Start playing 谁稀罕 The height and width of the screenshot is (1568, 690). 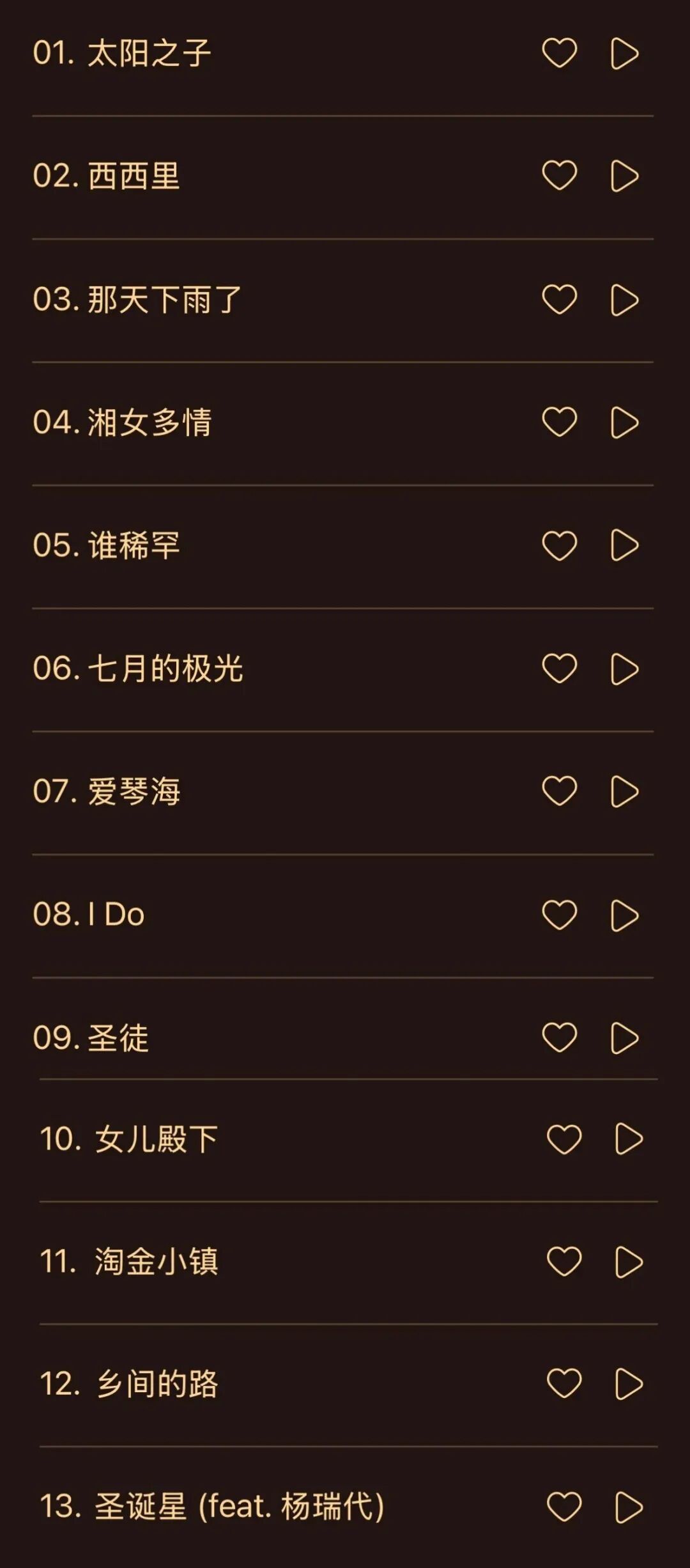(x=624, y=546)
